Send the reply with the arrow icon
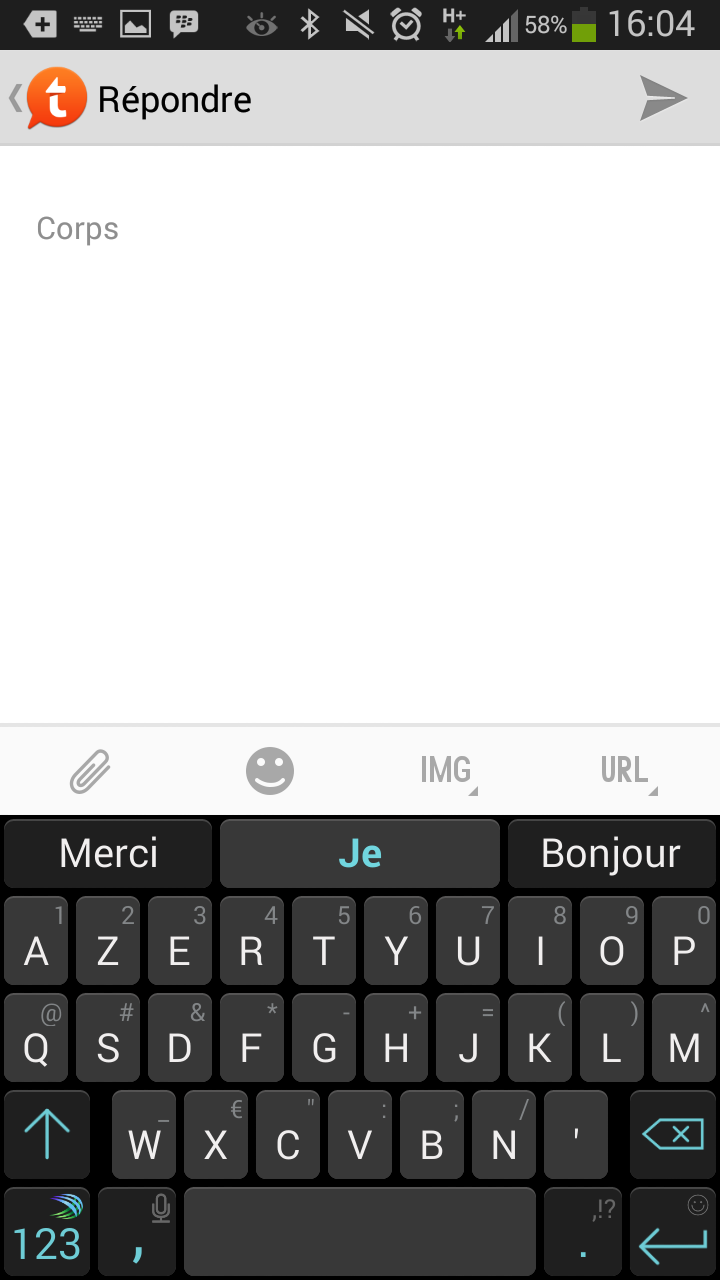 tap(663, 98)
